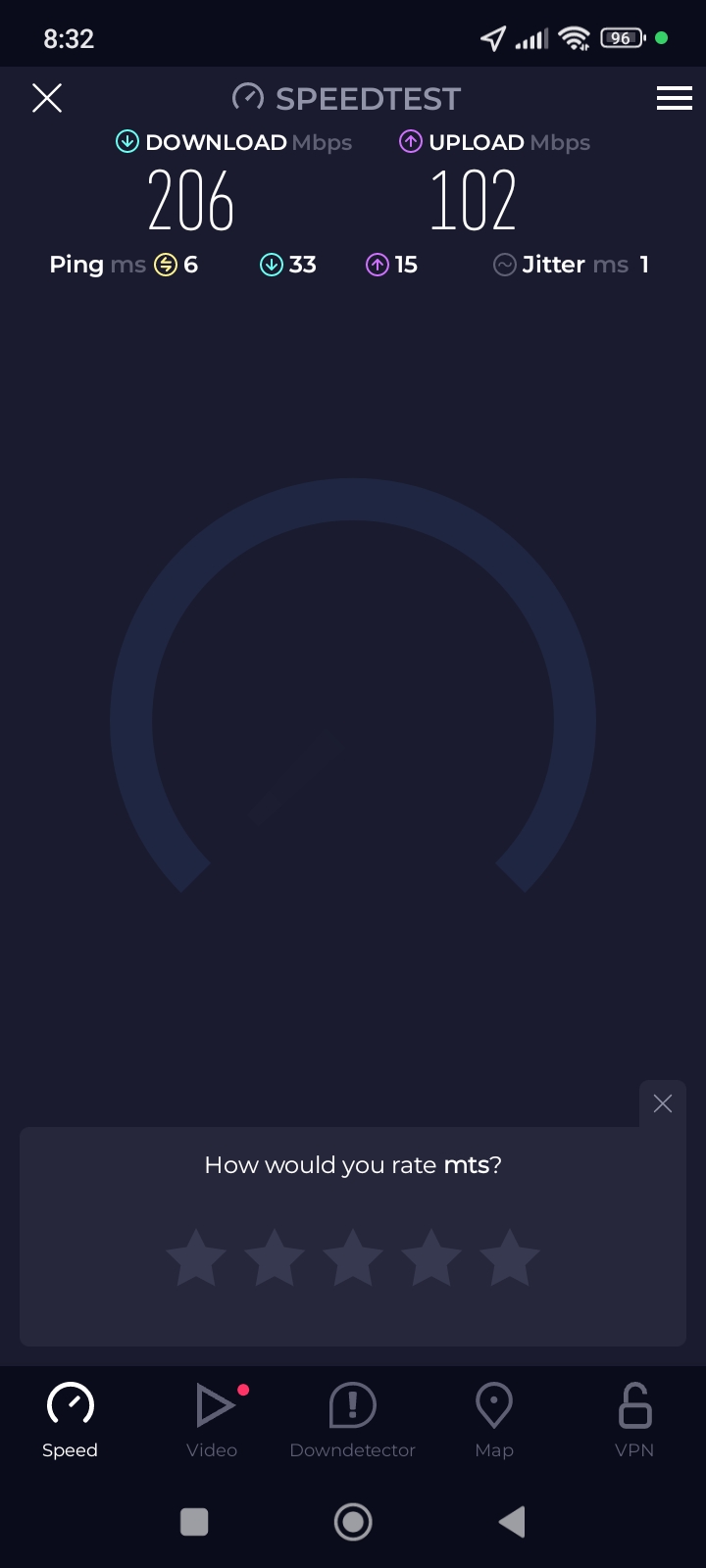Dismiss the mts rating prompt
Viewport: 706px width, 1568px height.
[663, 1104]
